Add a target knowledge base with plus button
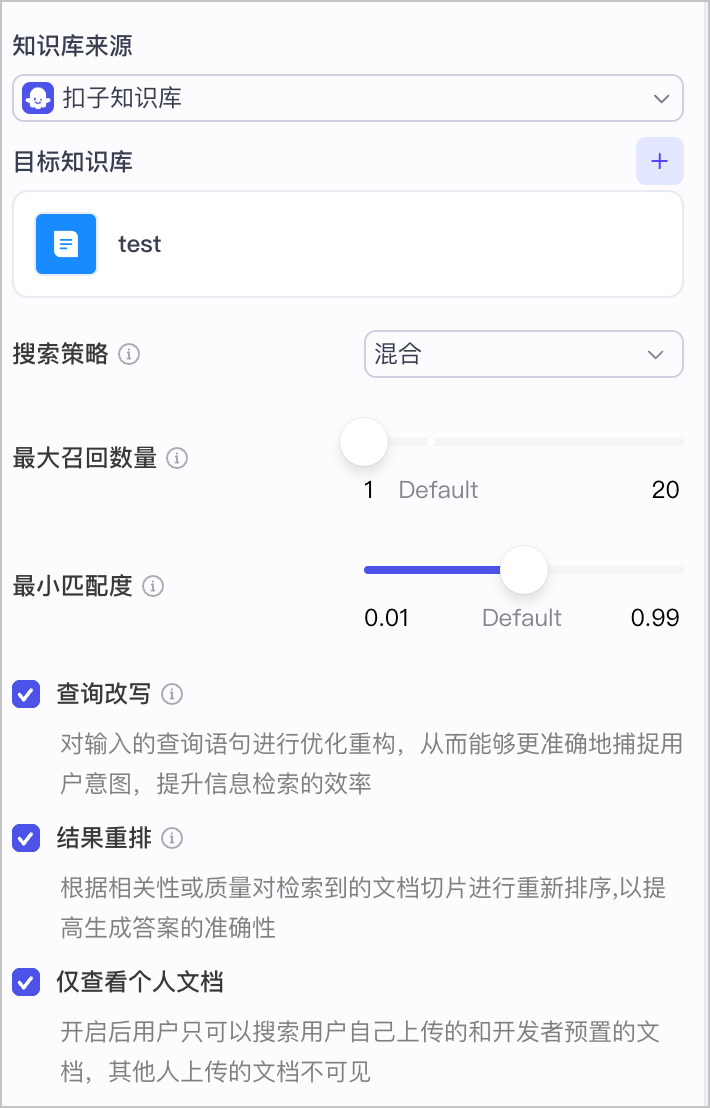This screenshot has height=1108, width=710. 659,161
